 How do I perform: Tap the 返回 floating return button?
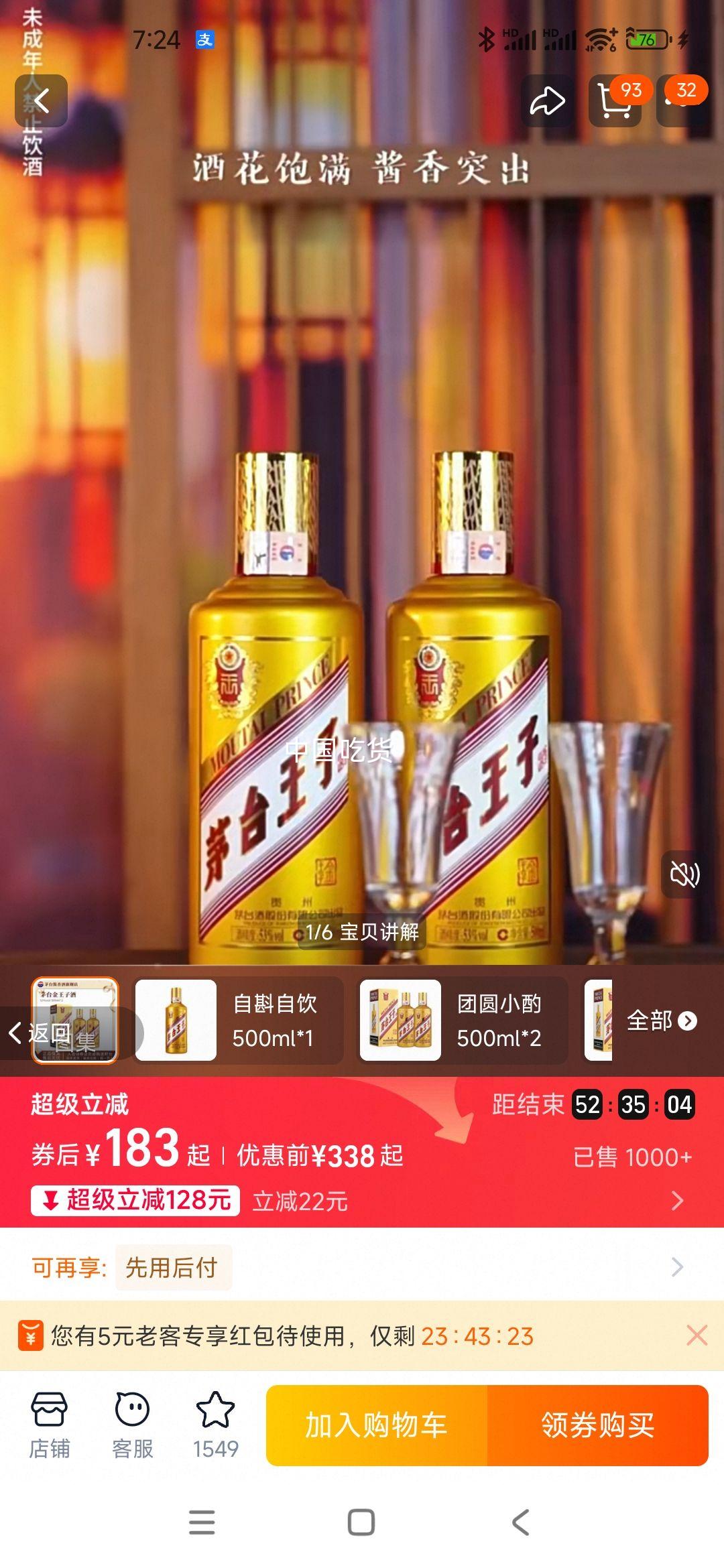pyautogui.click(x=40, y=1033)
